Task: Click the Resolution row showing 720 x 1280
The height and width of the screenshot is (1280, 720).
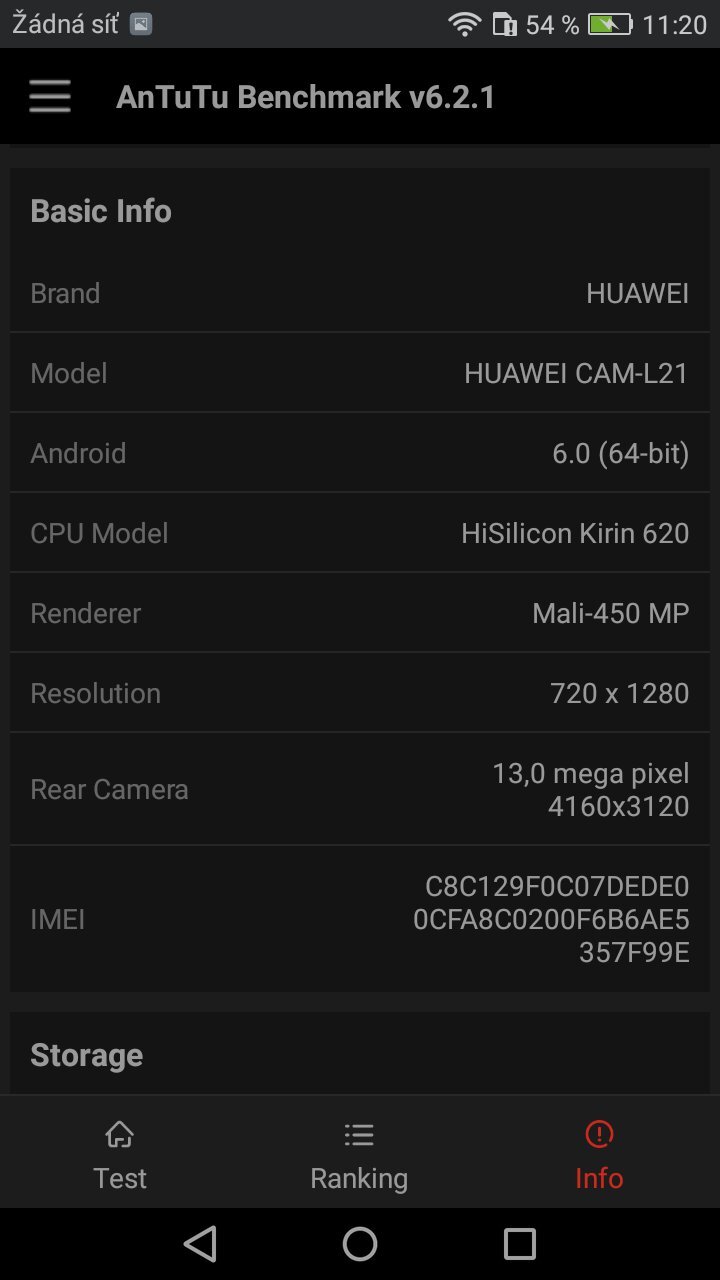Action: (360, 692)
